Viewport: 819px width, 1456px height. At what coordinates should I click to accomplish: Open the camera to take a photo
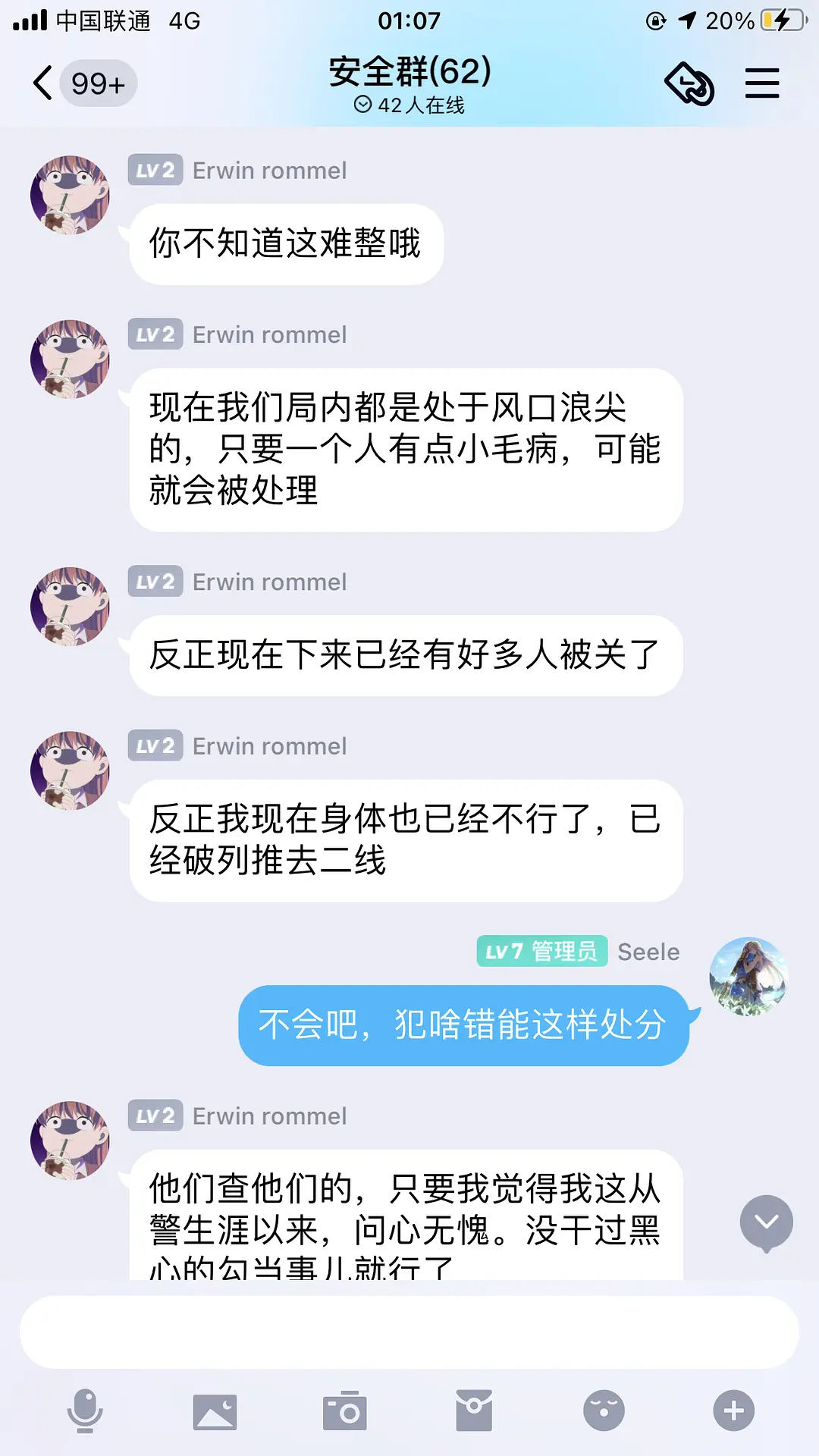[345, 1410]
